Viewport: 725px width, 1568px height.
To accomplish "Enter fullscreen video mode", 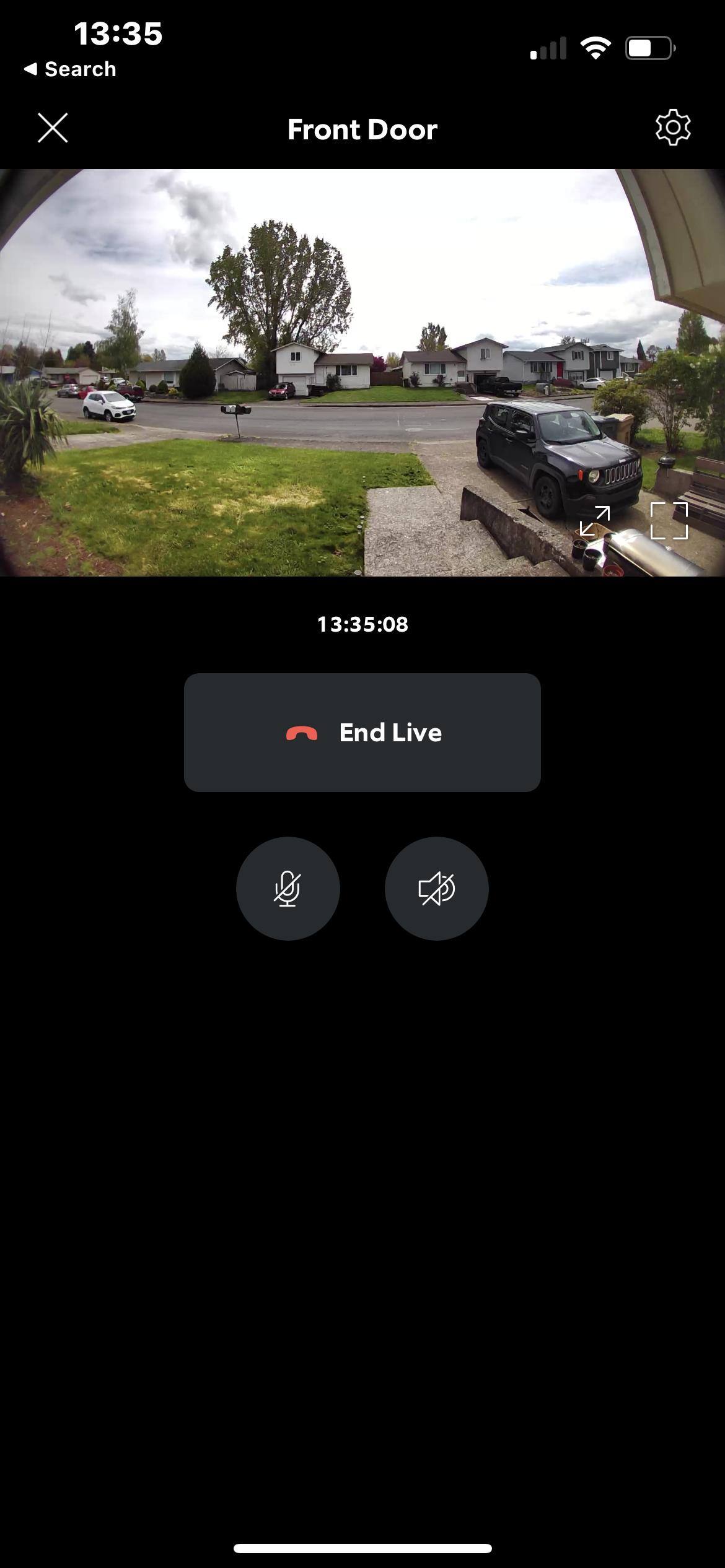I will (x=669, y=521).
